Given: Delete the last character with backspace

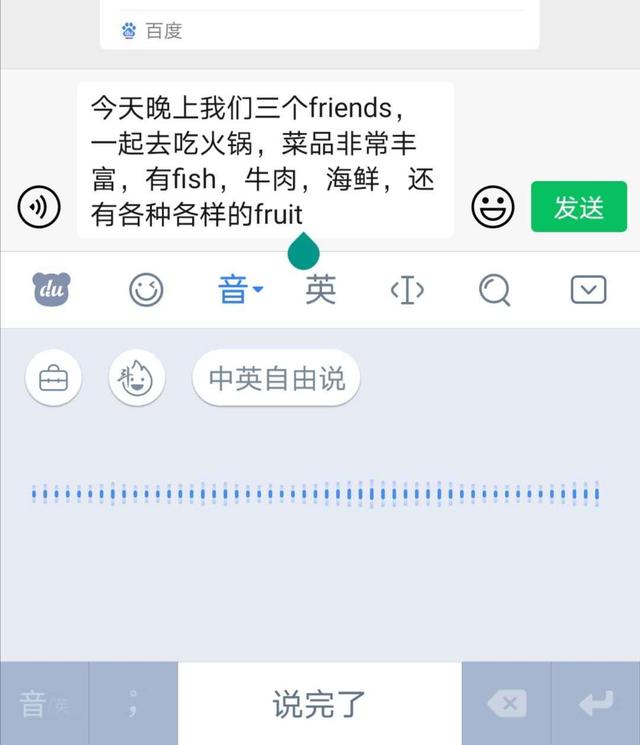Looking at the screenshot, I should pos(506,704).
